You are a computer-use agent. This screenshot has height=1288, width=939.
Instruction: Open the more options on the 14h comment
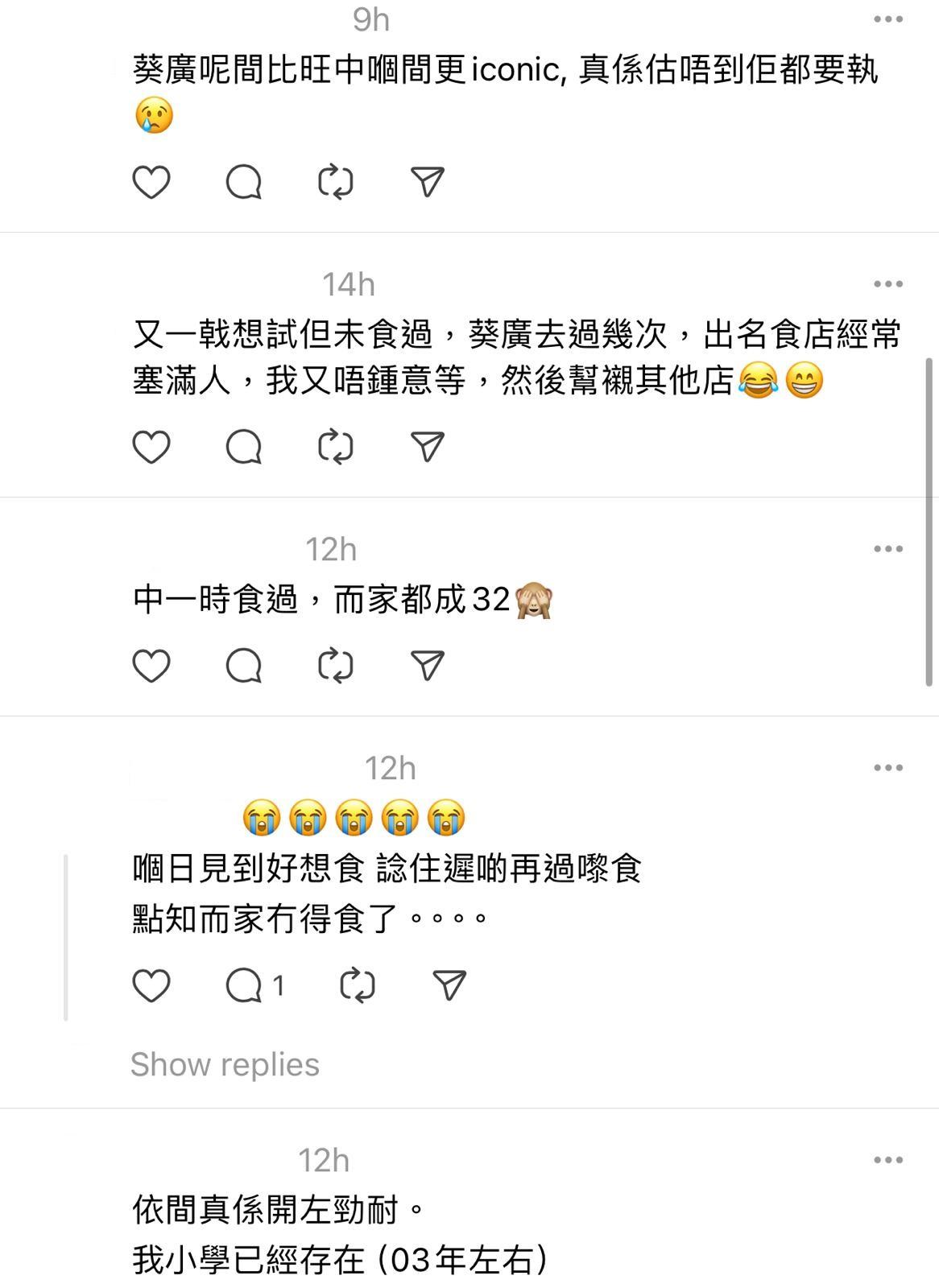pos(887,284)
